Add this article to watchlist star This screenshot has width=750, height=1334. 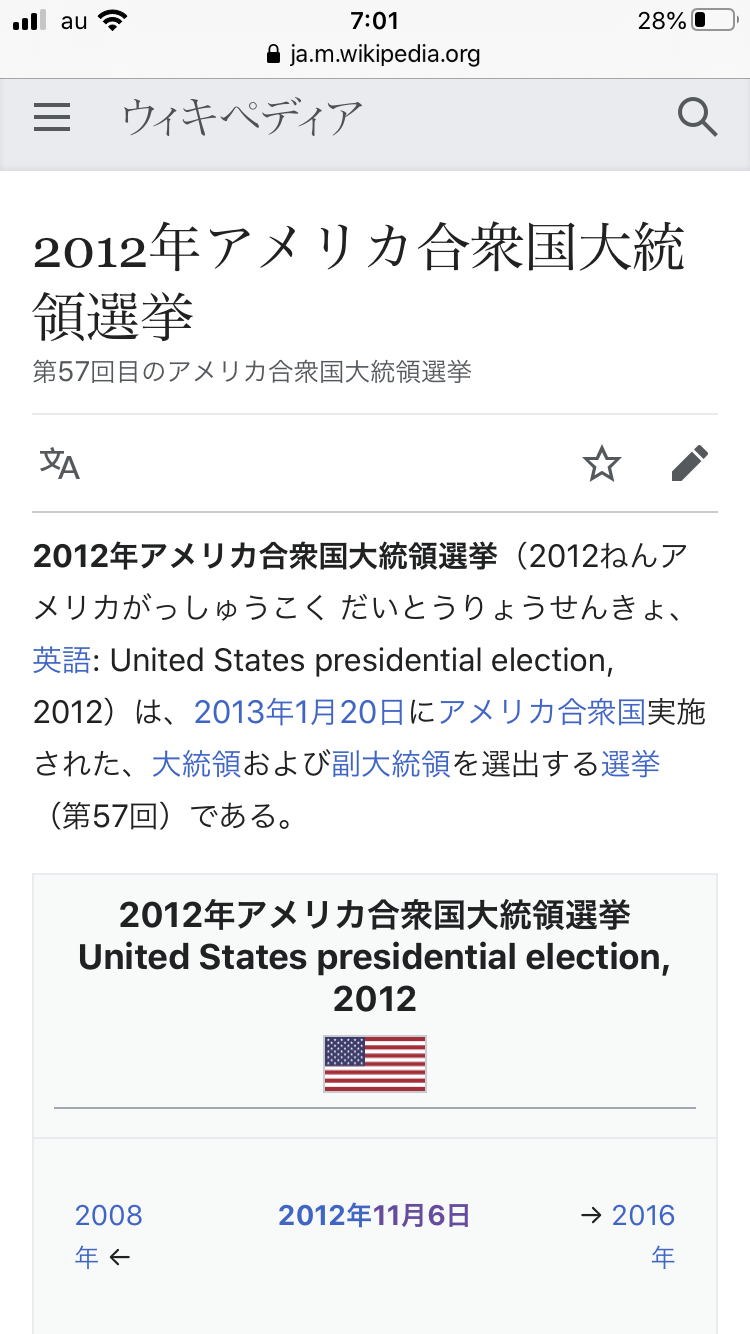602,464
